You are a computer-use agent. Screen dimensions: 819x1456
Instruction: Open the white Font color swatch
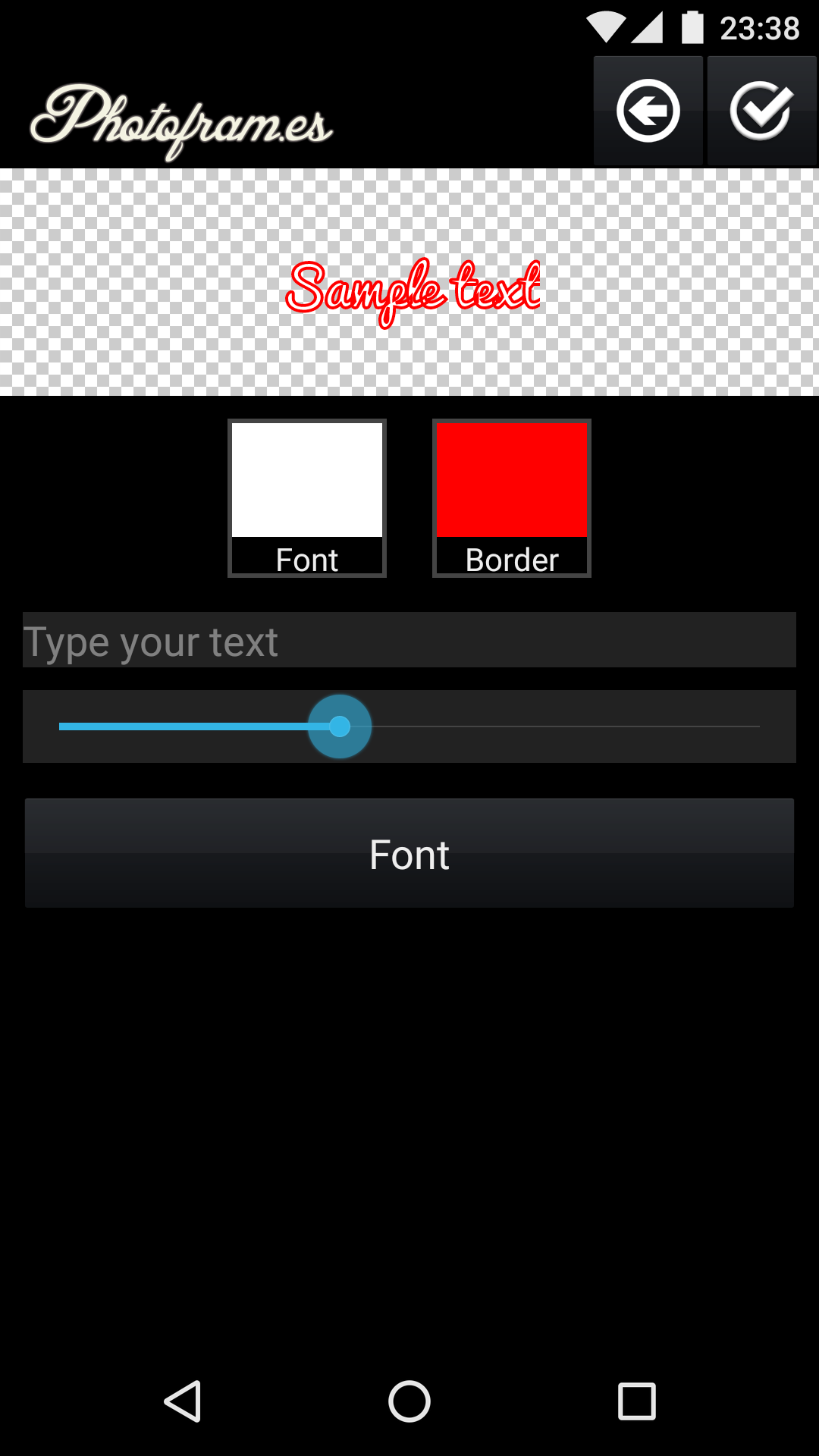[x=307, y=497]
